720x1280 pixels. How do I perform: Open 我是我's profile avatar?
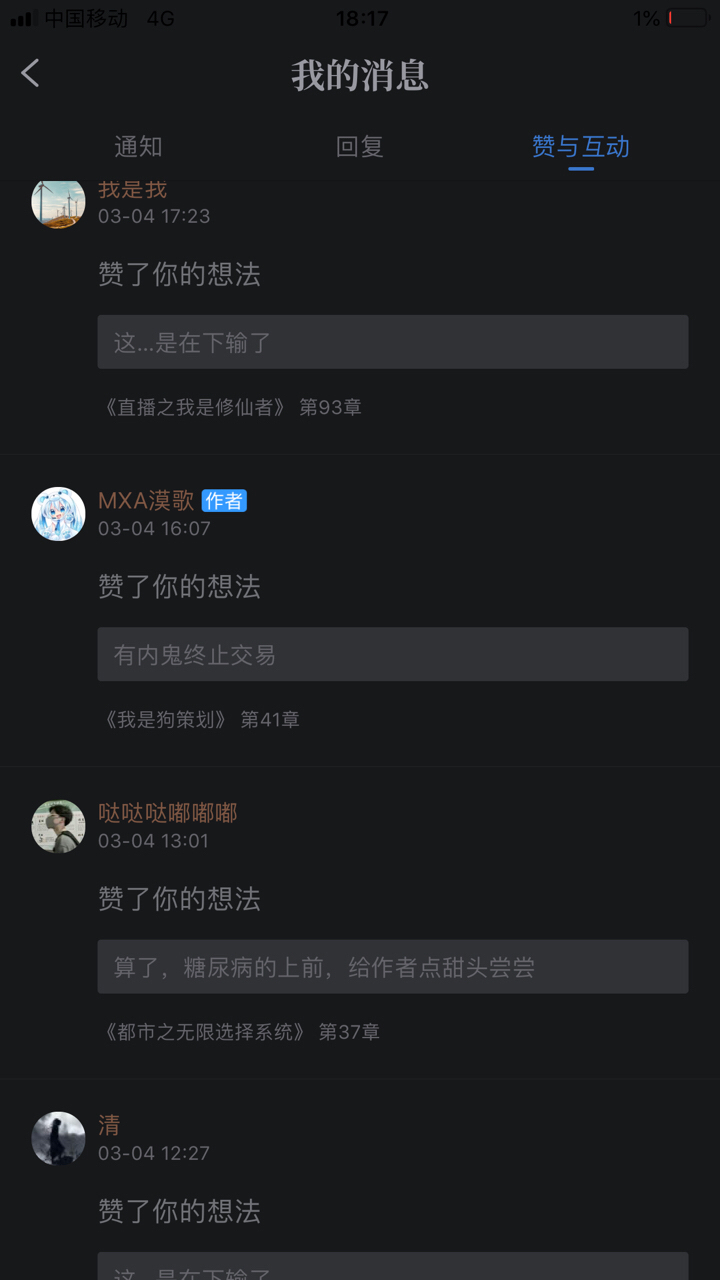coord(58,203)
